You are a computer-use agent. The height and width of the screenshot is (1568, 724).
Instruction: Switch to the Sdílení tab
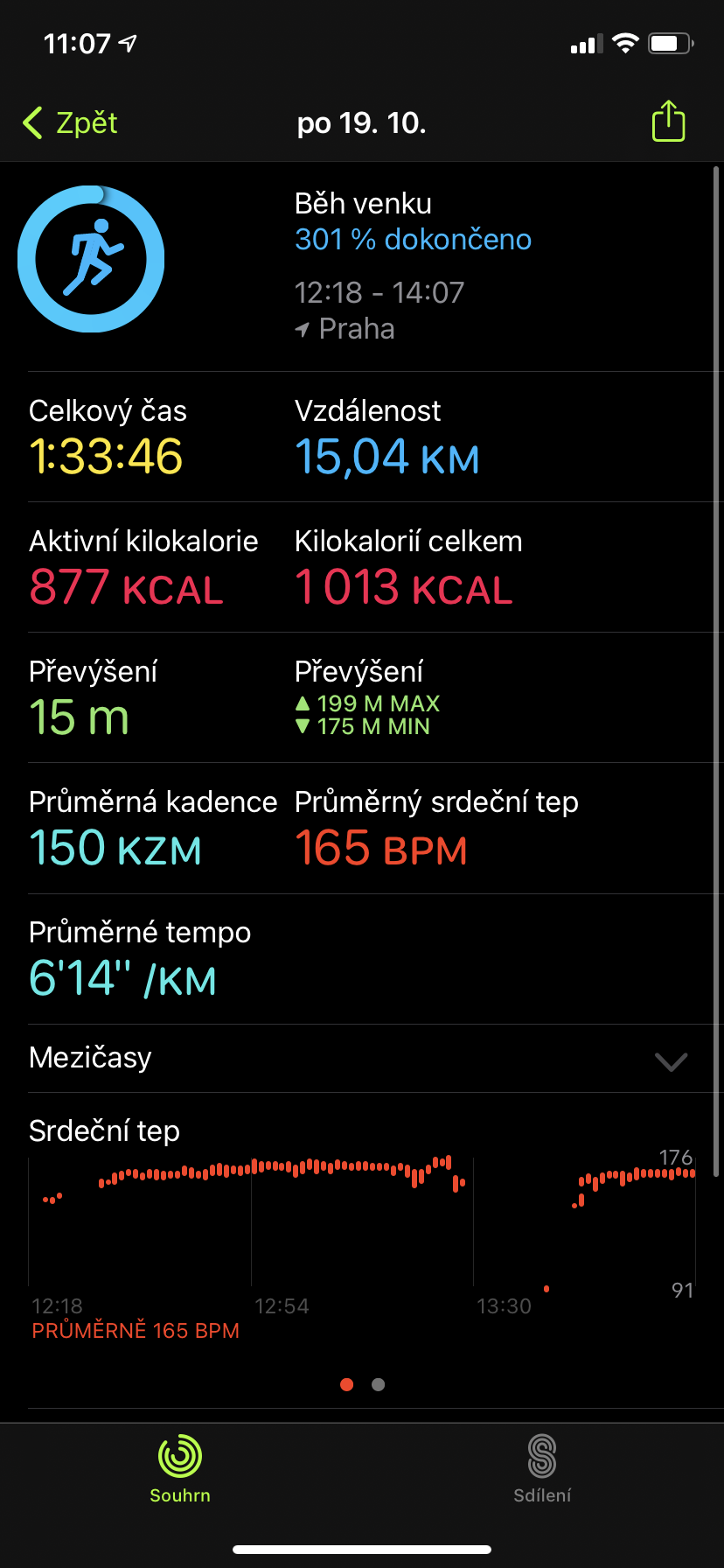point(542,1469)
